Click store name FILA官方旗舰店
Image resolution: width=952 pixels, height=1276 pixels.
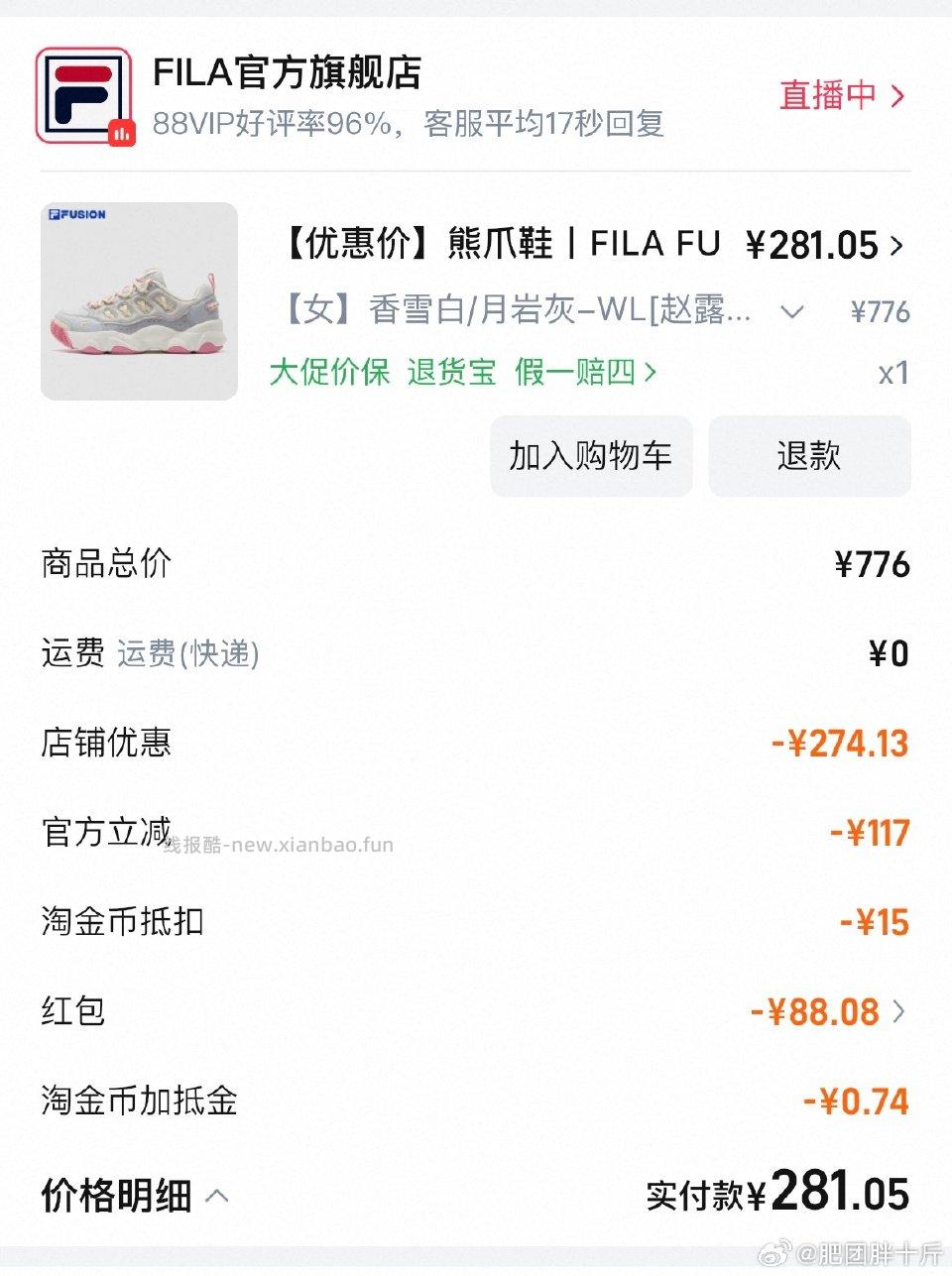[285, 75]
